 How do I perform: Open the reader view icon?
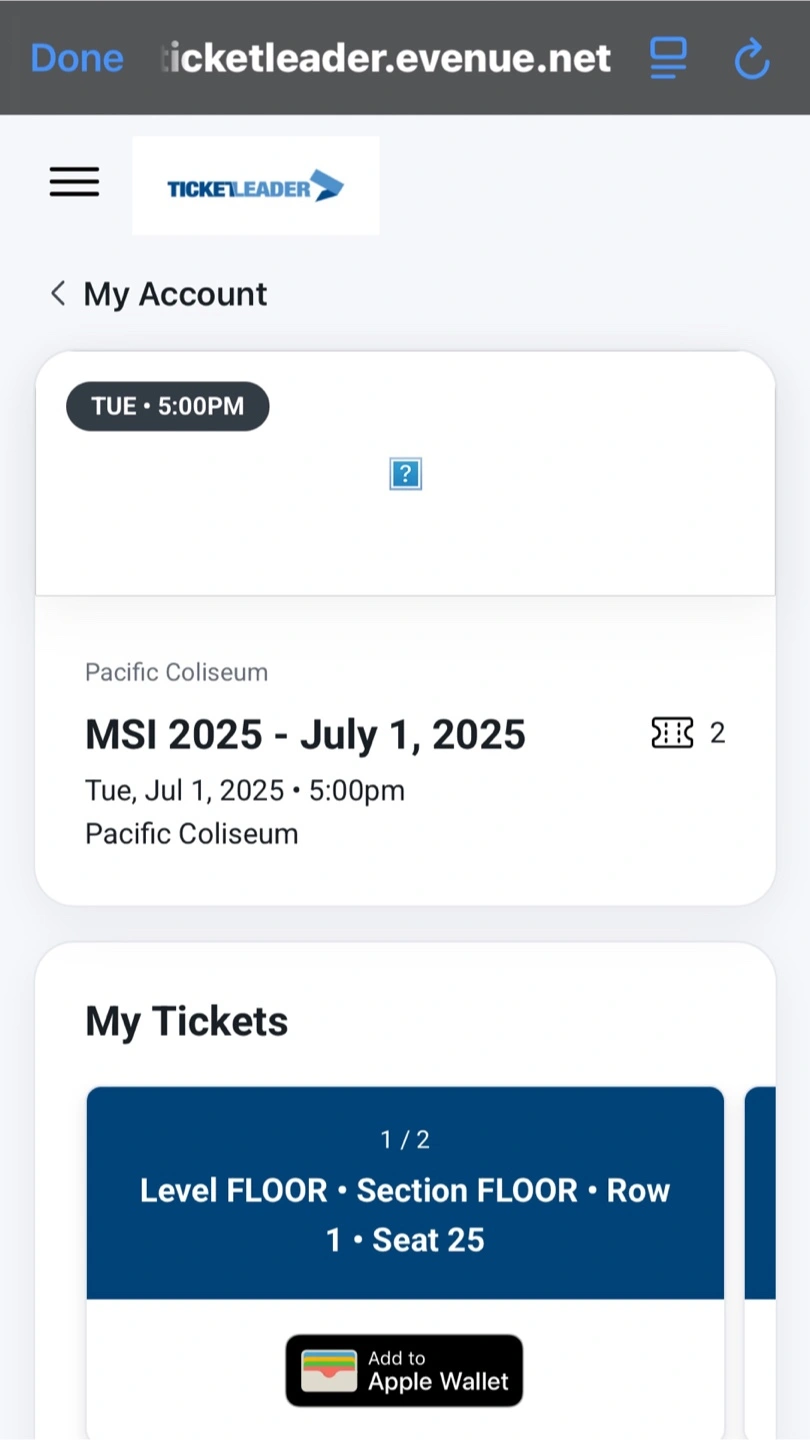point(668,58)
